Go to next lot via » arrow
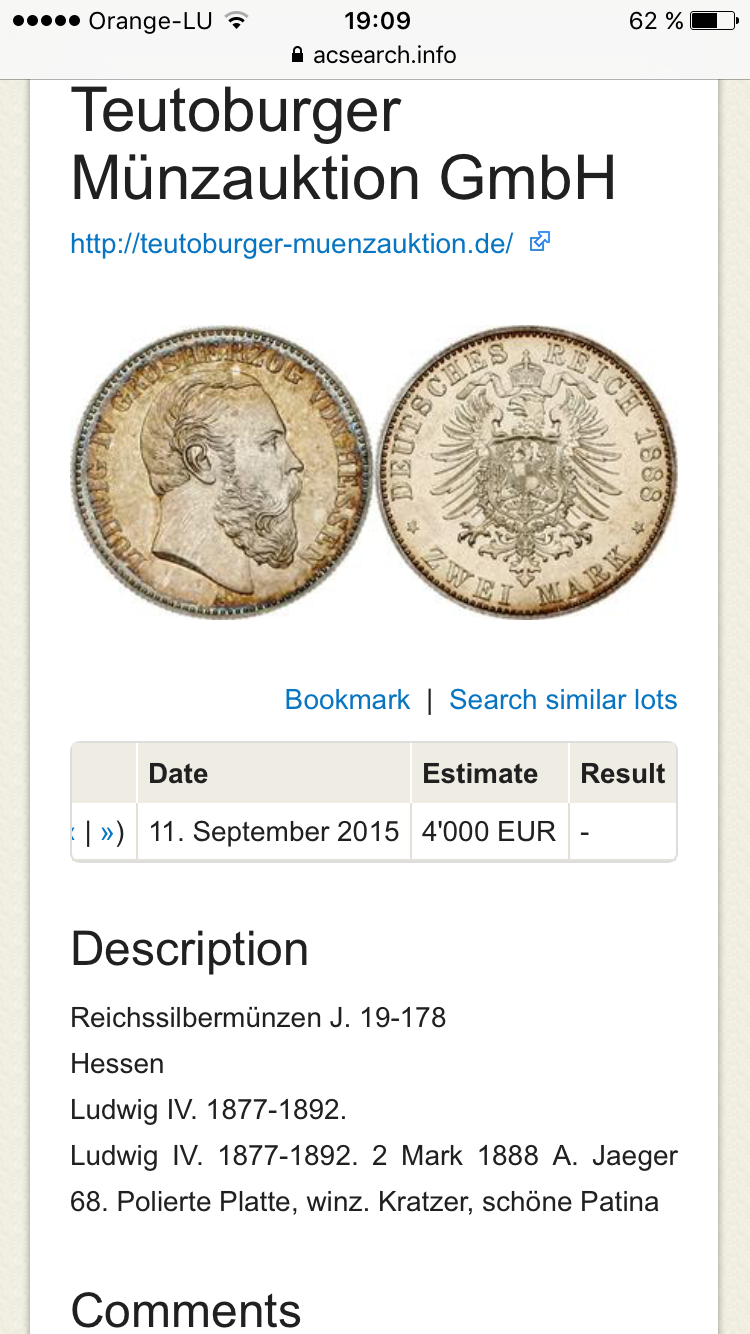The height and width of the screenshot is (1334, 750). click(107, 832)
